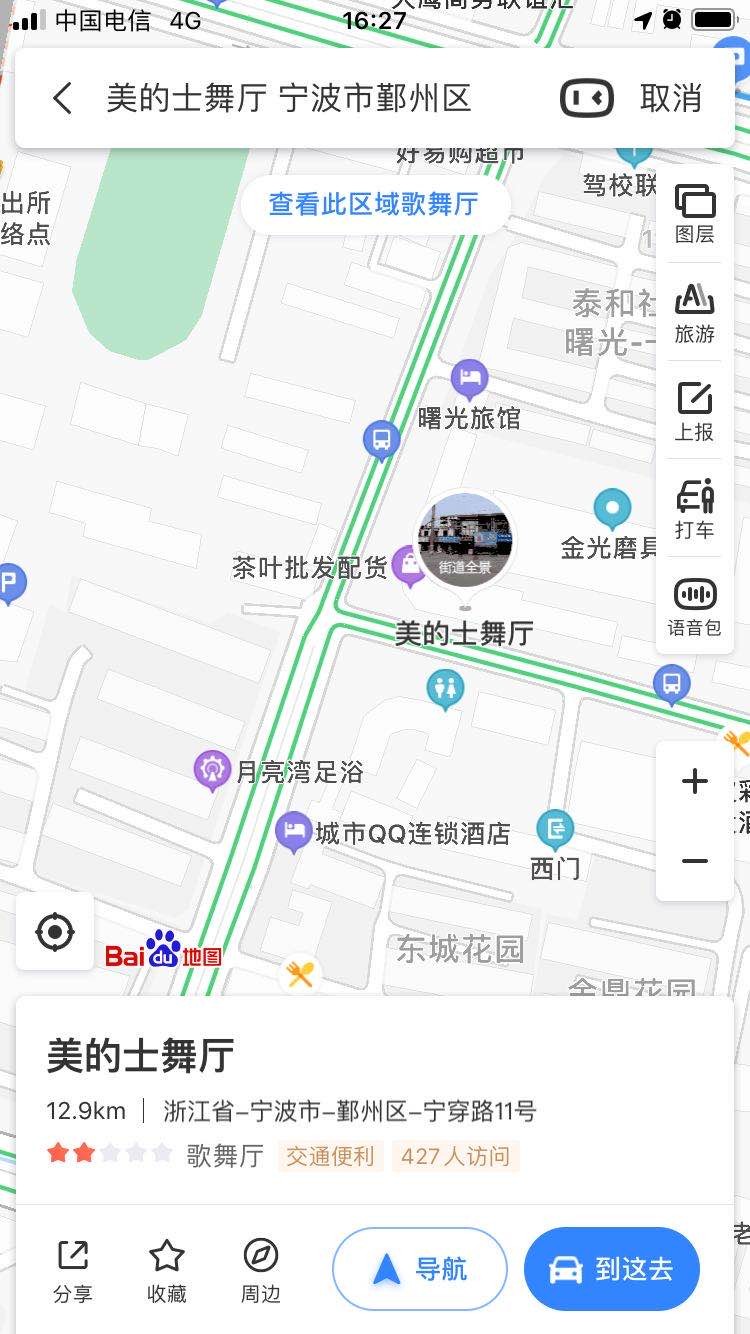Tap the current-location compass button

tap(55, 931)
